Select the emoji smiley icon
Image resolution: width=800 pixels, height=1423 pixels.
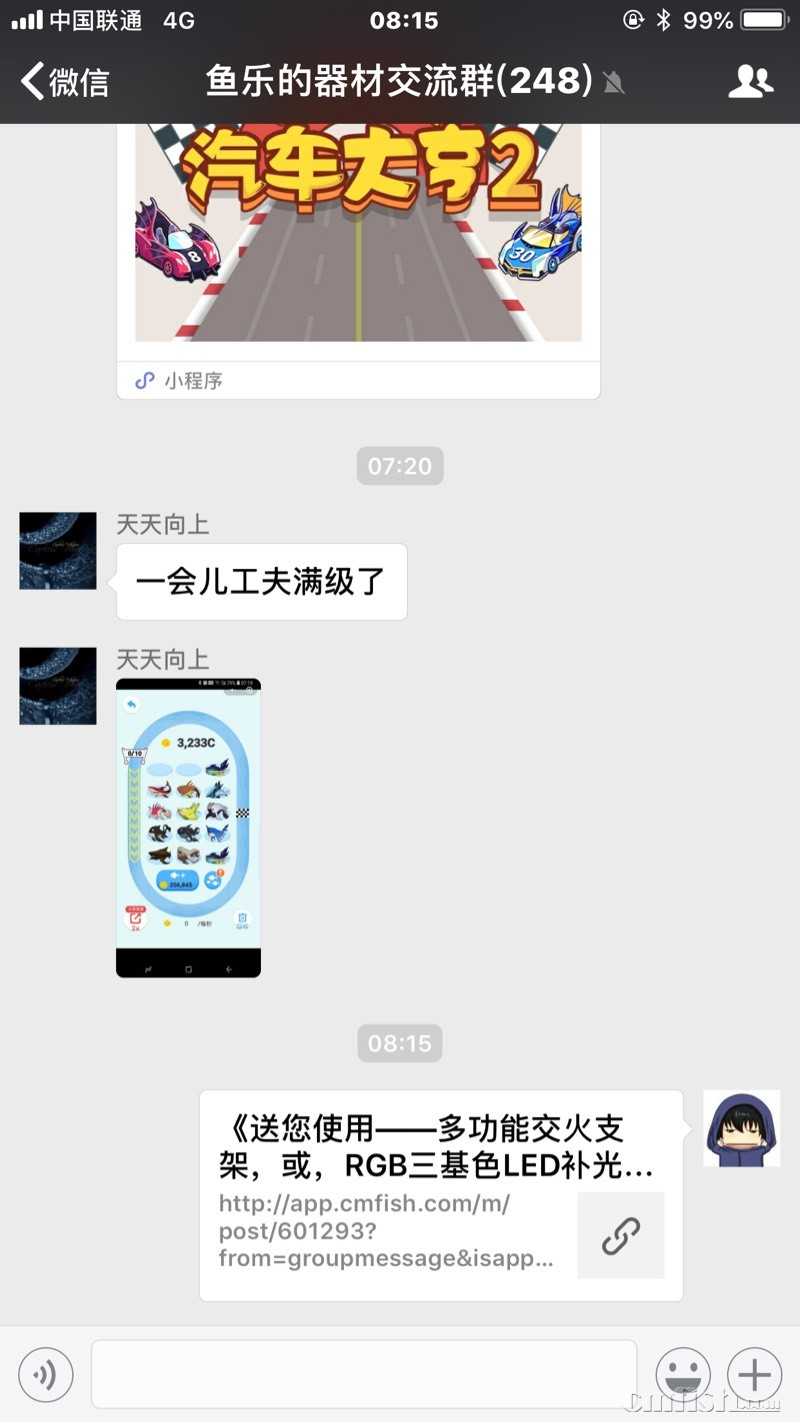pyautogui.click(x=683, y=1375)
